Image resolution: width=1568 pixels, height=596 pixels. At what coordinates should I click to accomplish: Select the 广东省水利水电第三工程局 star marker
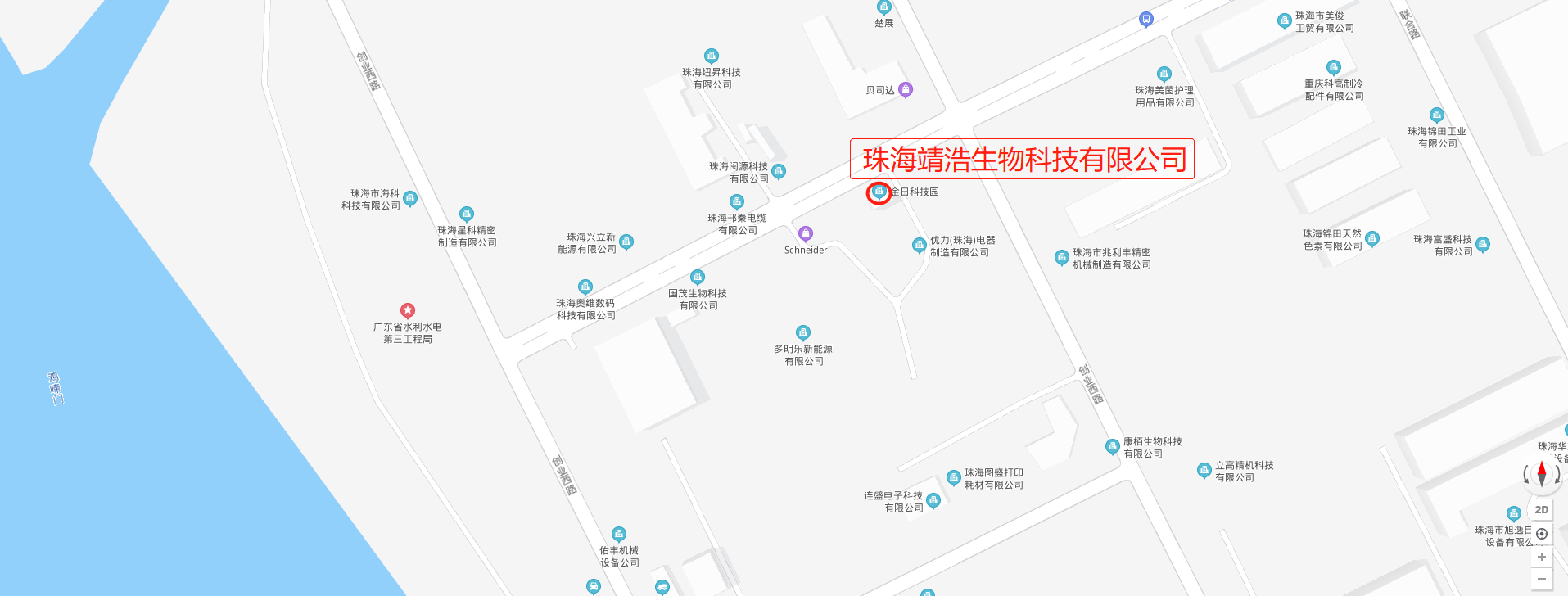pos(408,310)
